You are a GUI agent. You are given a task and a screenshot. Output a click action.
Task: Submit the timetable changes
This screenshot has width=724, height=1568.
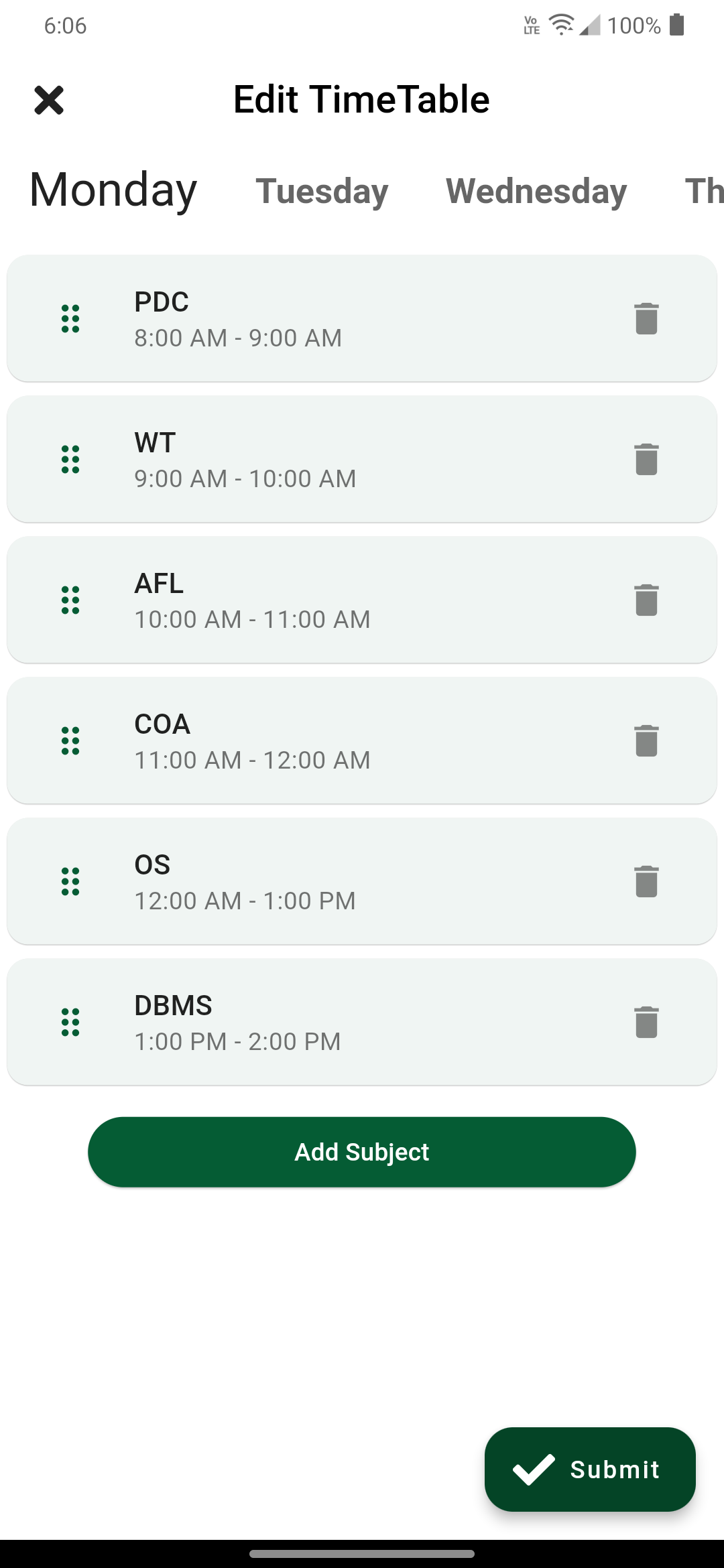point(590,1469)
